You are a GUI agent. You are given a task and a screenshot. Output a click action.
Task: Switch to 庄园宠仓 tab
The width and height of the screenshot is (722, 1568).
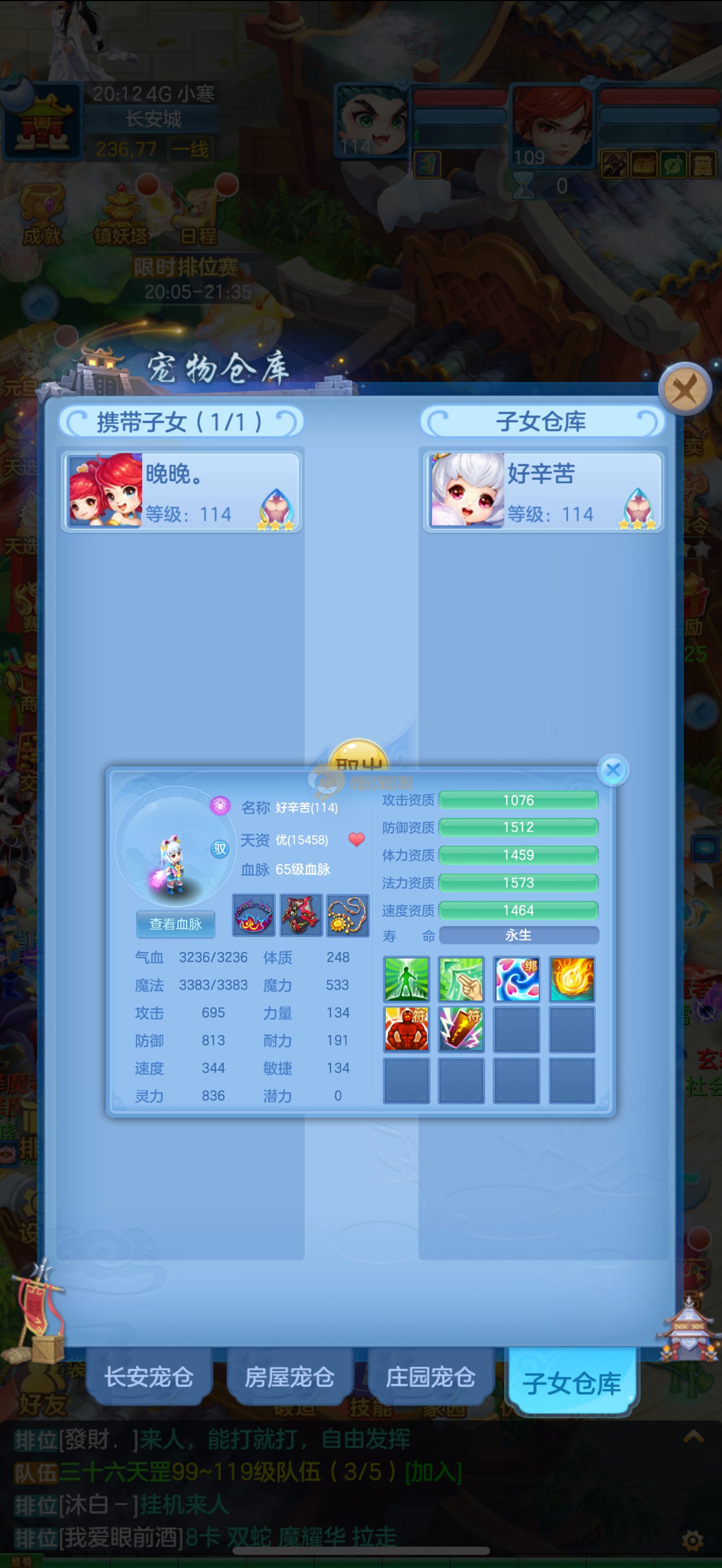(x=430, y=1376)
